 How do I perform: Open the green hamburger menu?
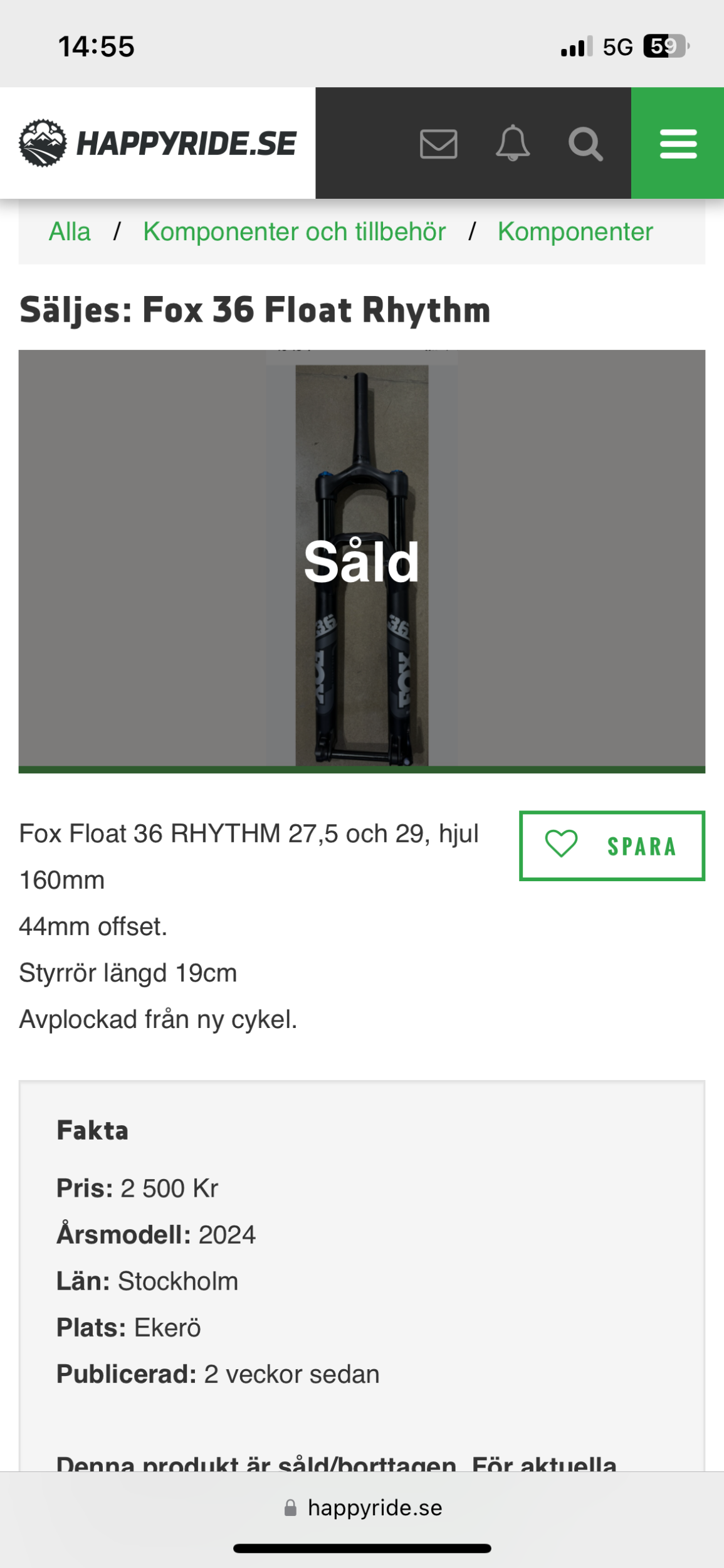click(678, 144)
